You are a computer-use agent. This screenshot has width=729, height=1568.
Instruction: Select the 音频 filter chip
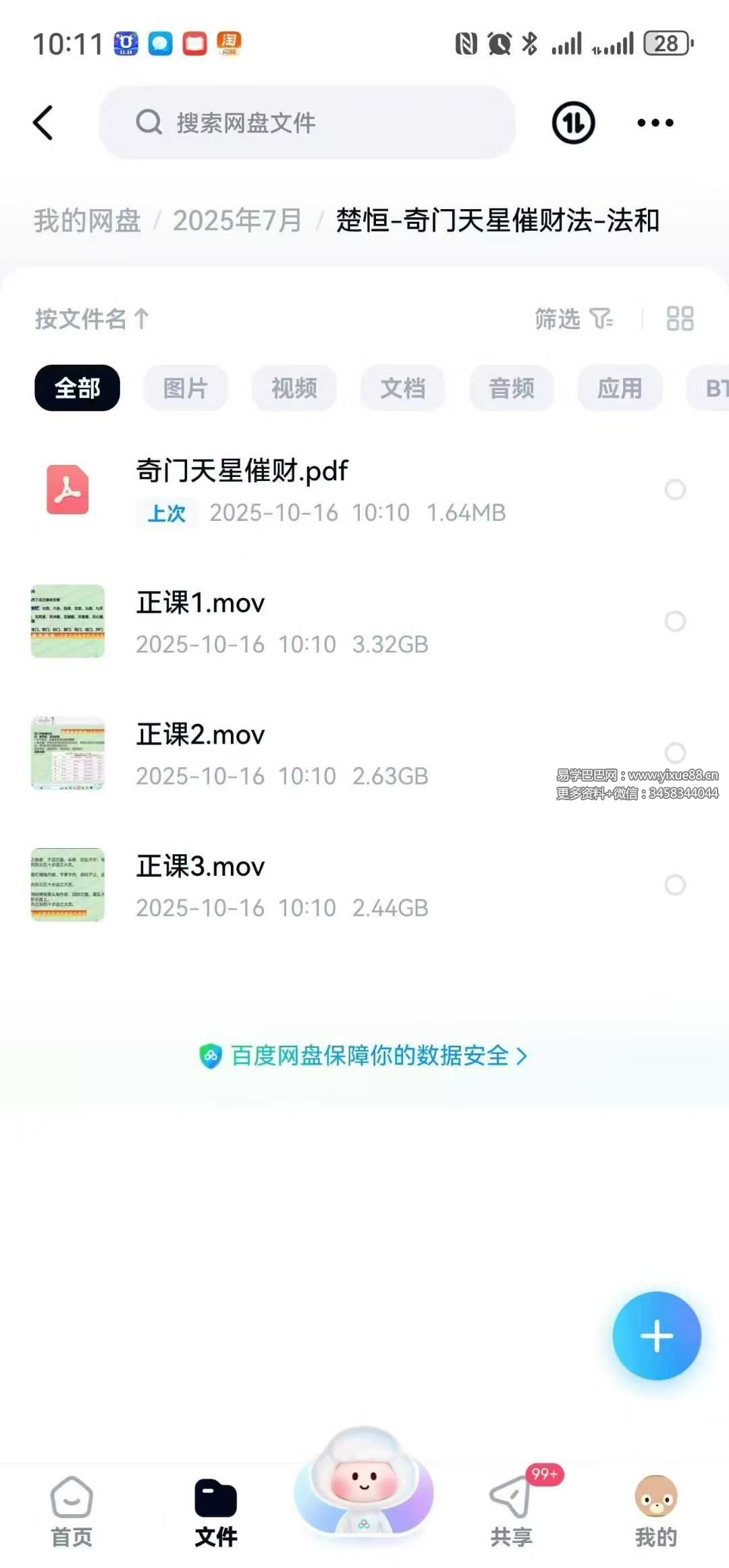pos(511,388)
